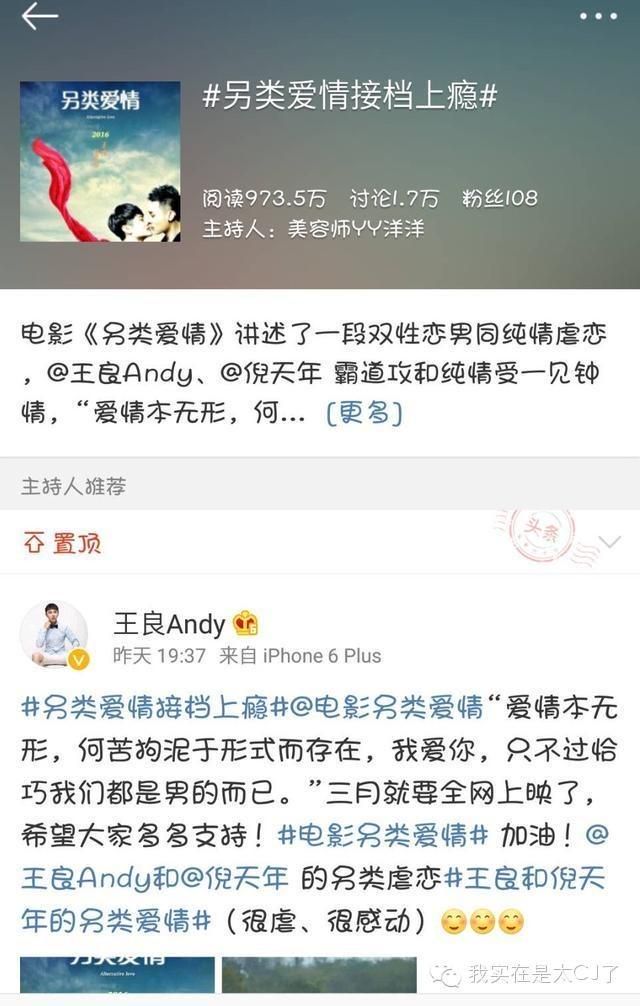Open the three-dot overflow menu
The height and width of the screenshot is (1006, 640).
click(598, 17)
